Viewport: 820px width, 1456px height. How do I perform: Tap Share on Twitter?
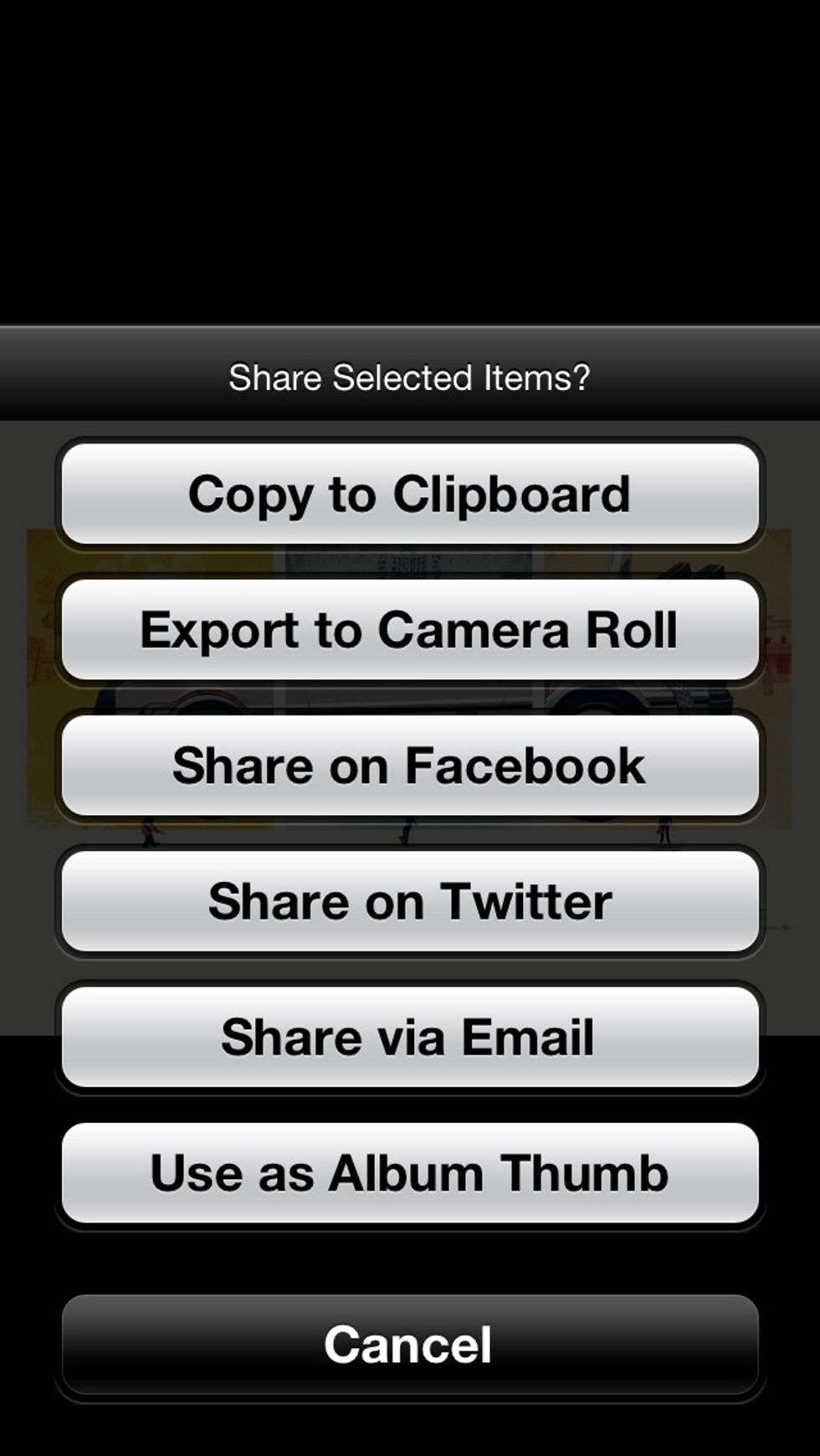point(410,901)
